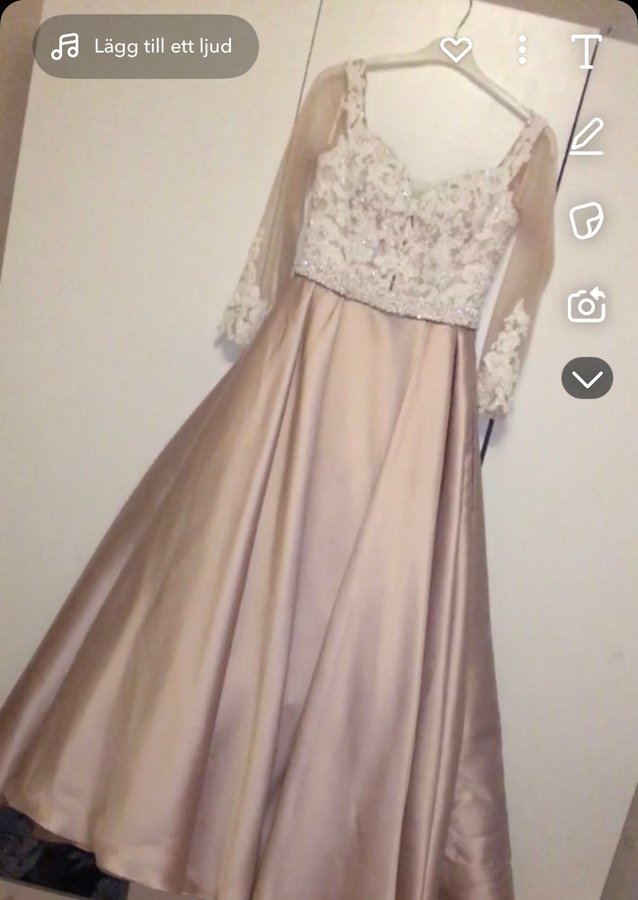638x900 pixels.
Task: Add text with the T tool
Action: pos(586,50)
